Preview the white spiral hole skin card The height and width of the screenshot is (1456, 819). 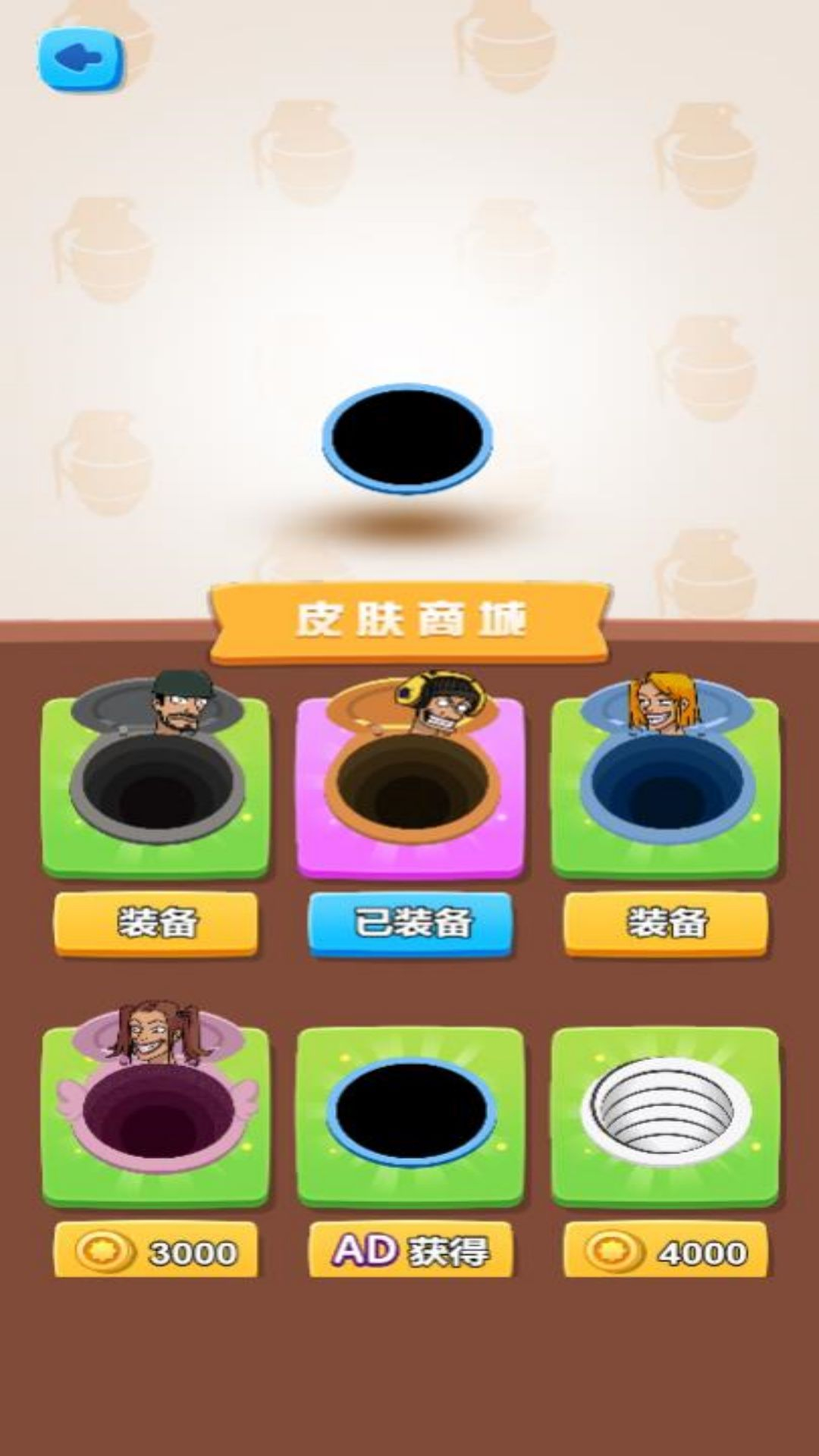pyautogui.click(x=665, y=1116)
